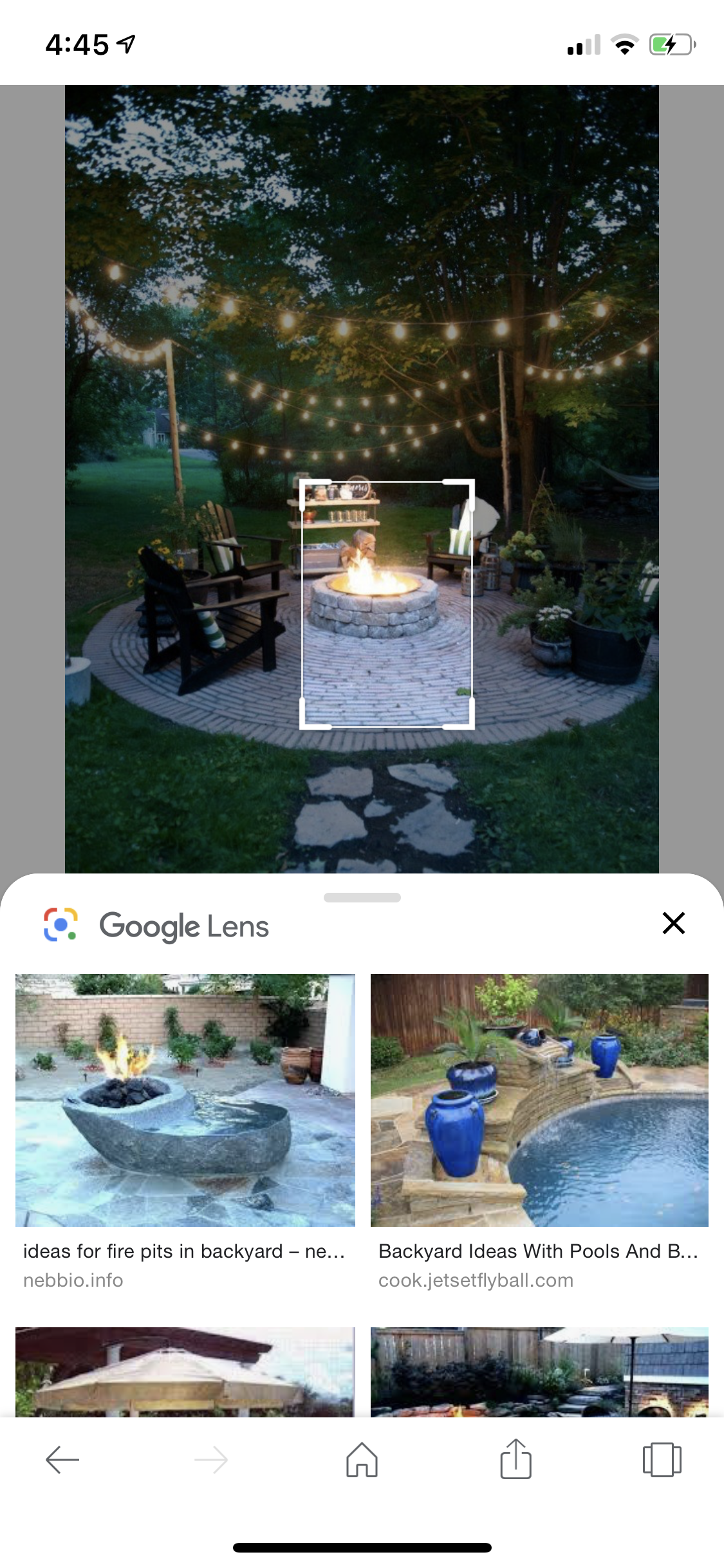Go back to the previous page

62,1460
